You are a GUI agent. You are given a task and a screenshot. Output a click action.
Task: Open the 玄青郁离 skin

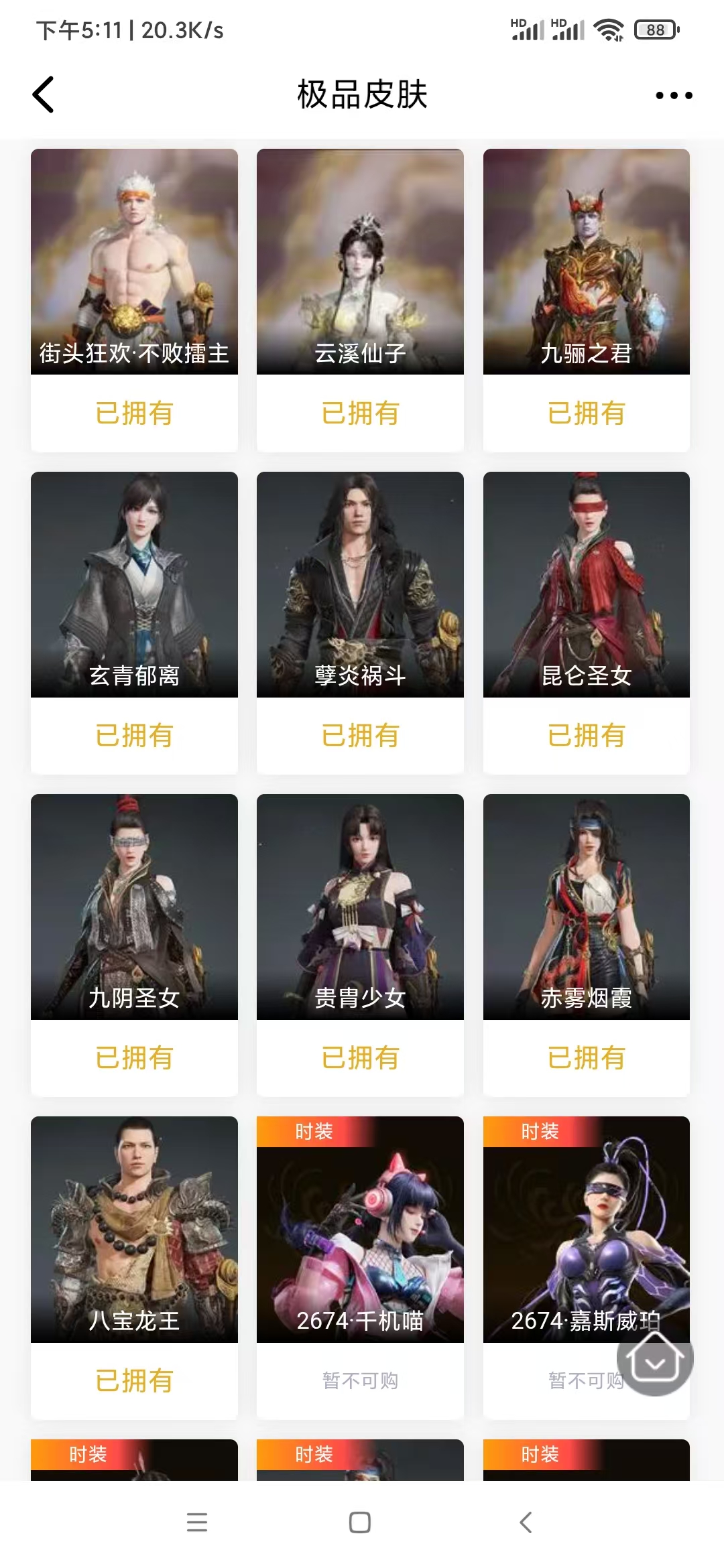(134, 584)
